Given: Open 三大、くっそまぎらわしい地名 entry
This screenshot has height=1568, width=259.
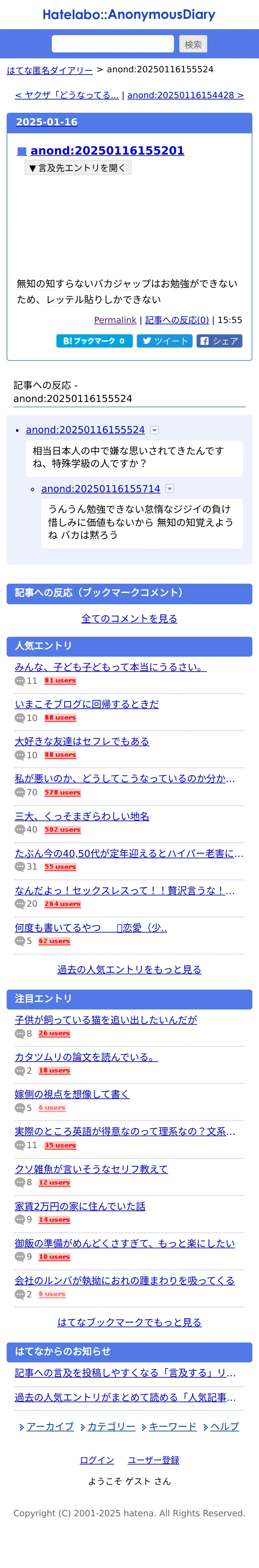Looking at the screenshot, I should tap(82, 816).
